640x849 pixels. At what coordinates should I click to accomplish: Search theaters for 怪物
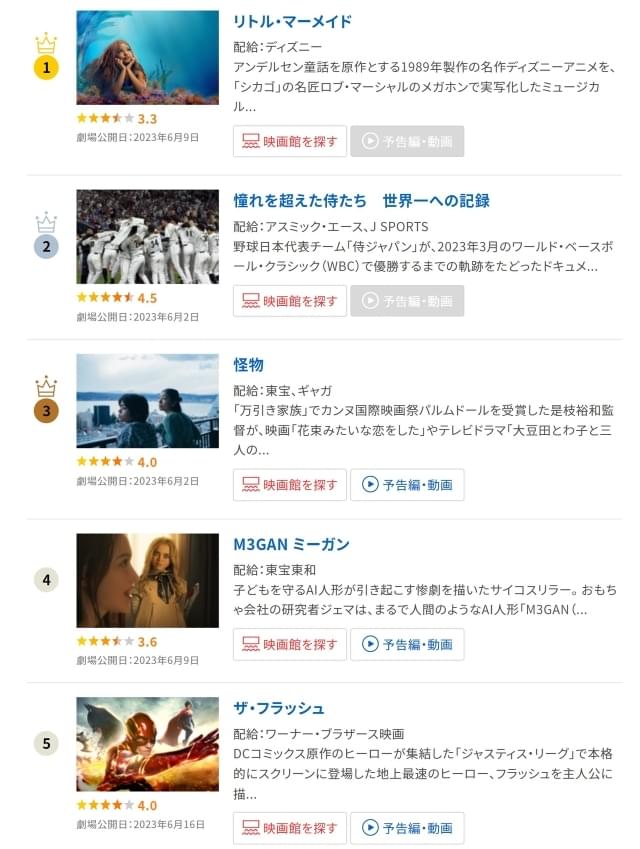coord(290,485)
